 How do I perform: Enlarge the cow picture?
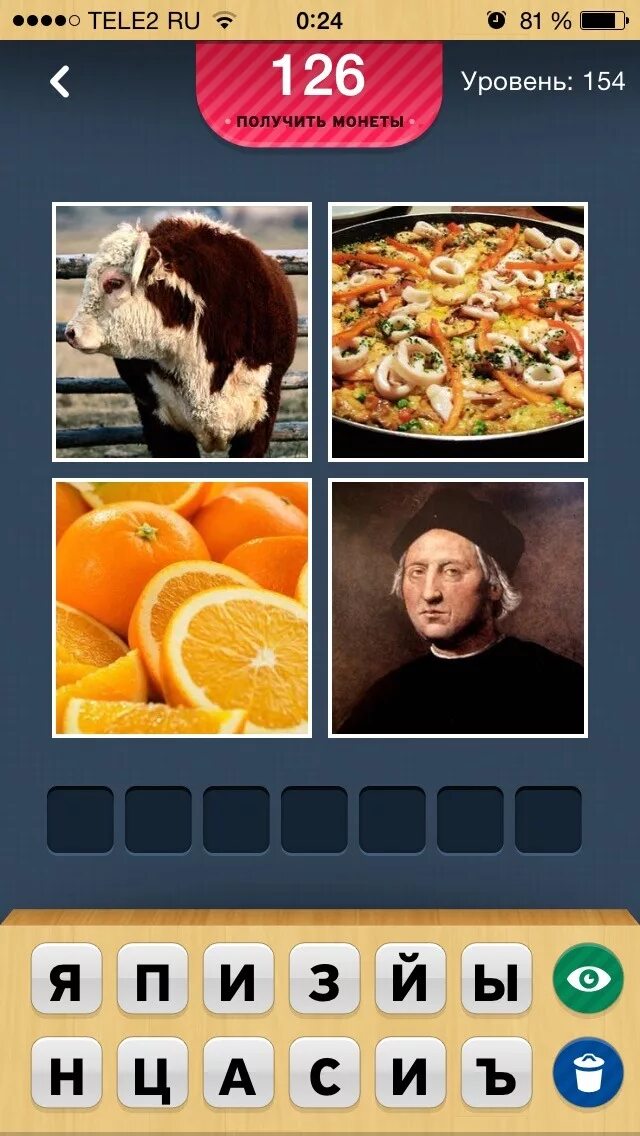pos(182,332)
